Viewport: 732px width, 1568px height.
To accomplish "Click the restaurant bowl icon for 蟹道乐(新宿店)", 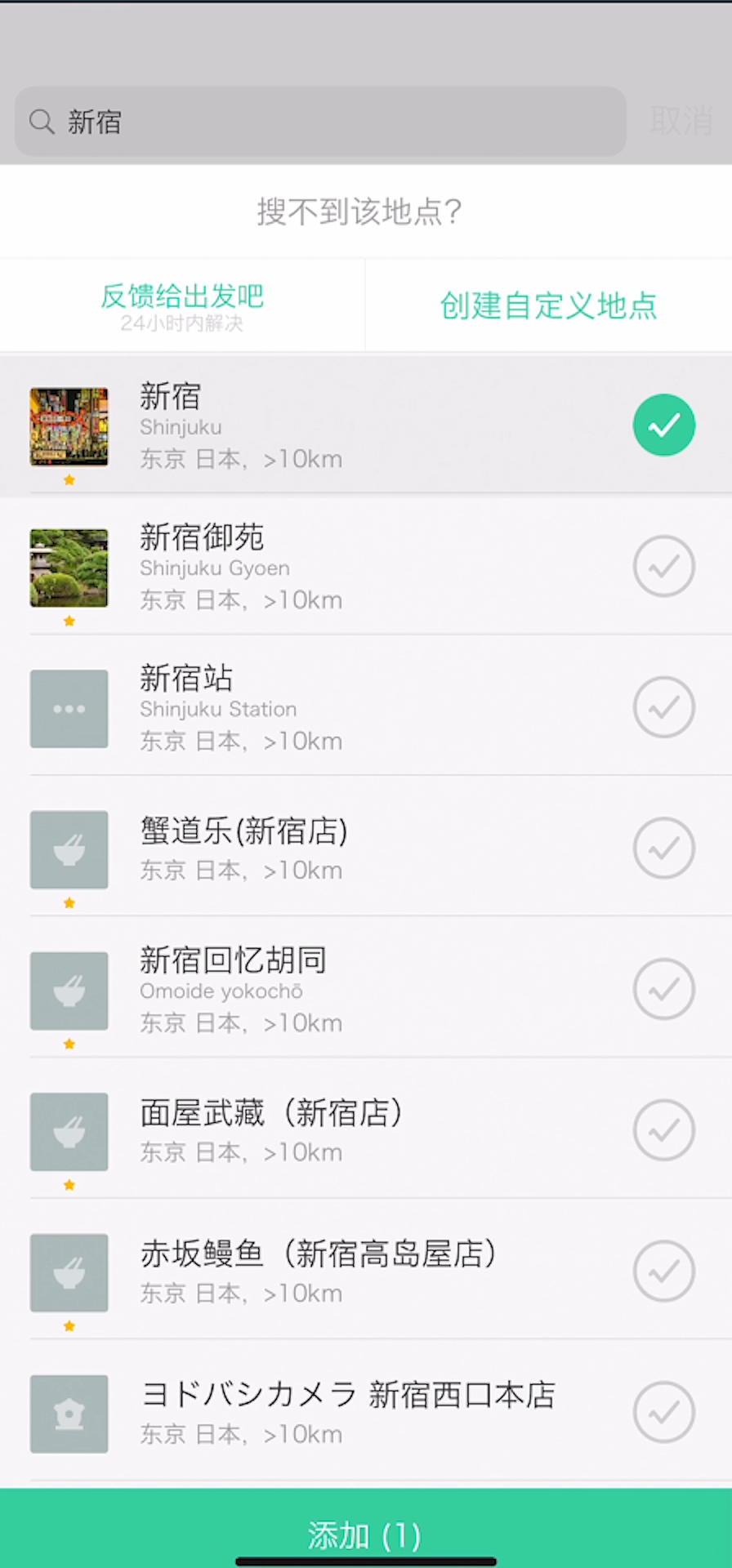I will 69,849.
